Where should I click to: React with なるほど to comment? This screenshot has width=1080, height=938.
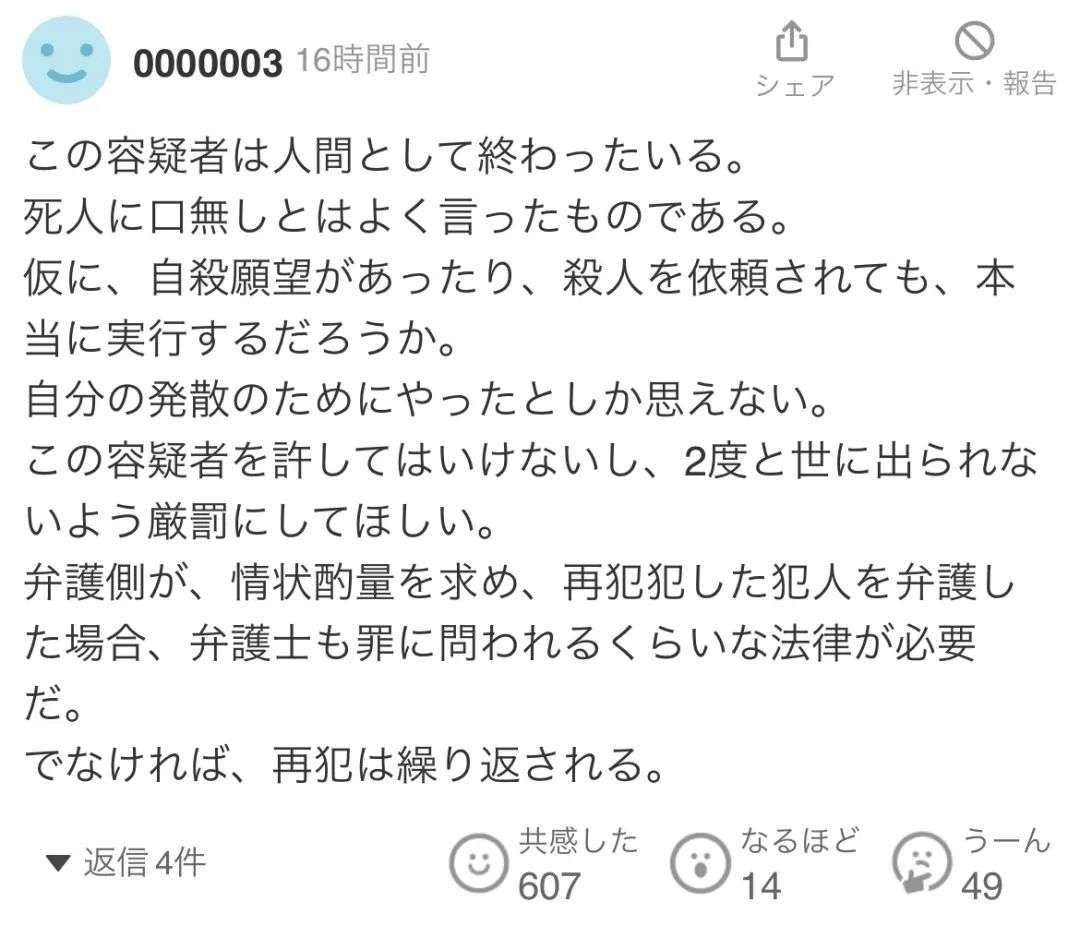(698, 864)
